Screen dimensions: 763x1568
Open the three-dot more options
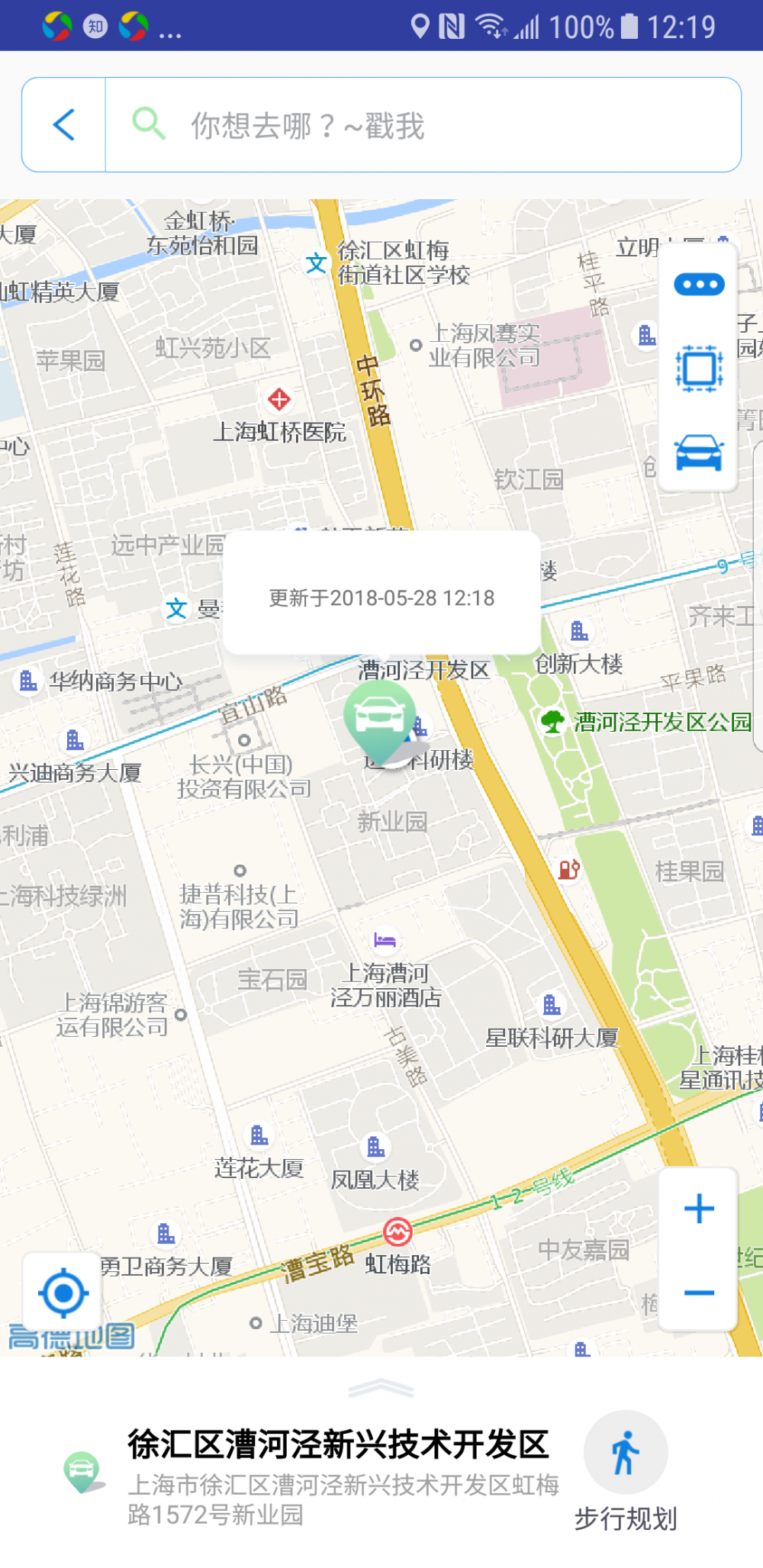(699, 285)
